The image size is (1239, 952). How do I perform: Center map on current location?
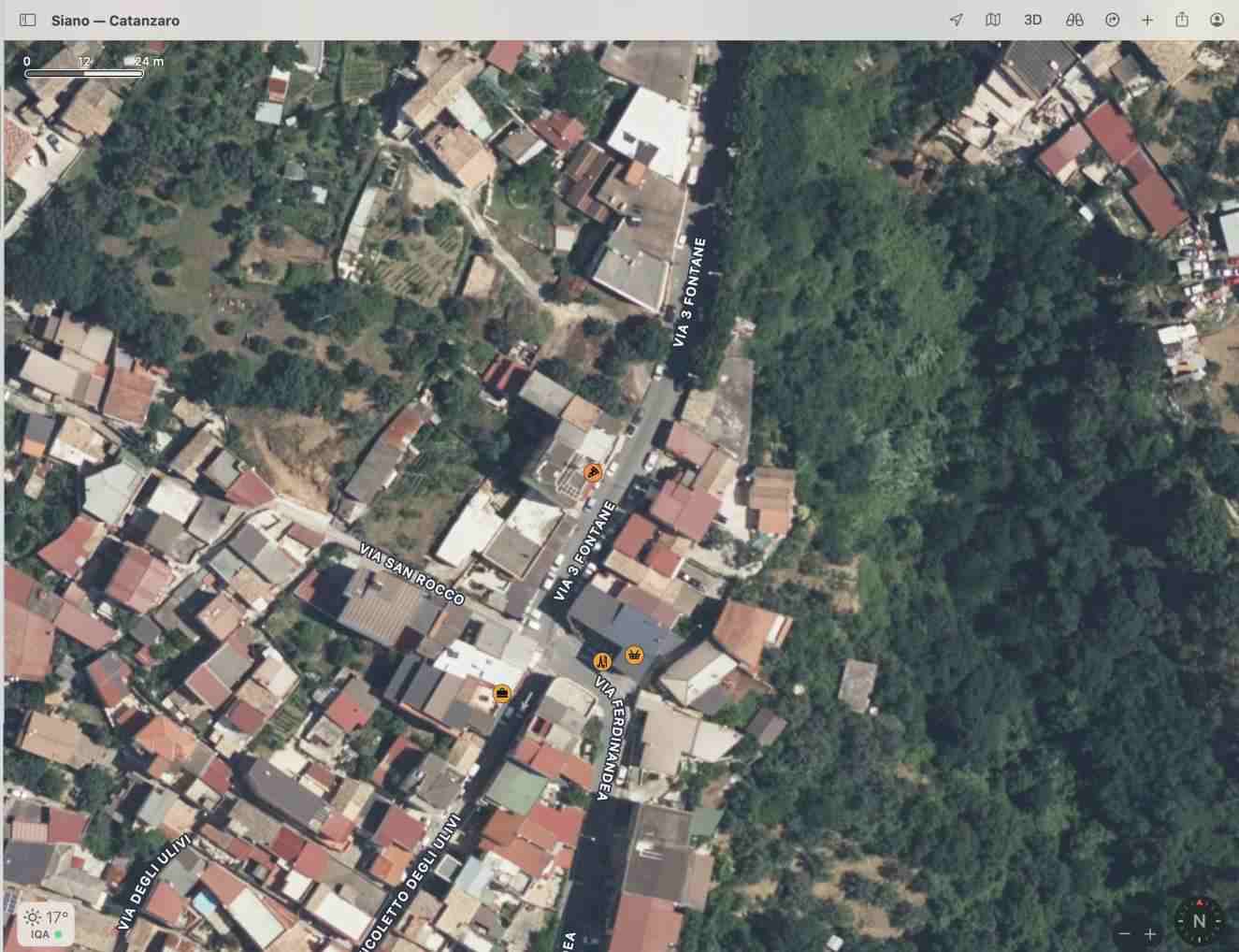[956, 20]
